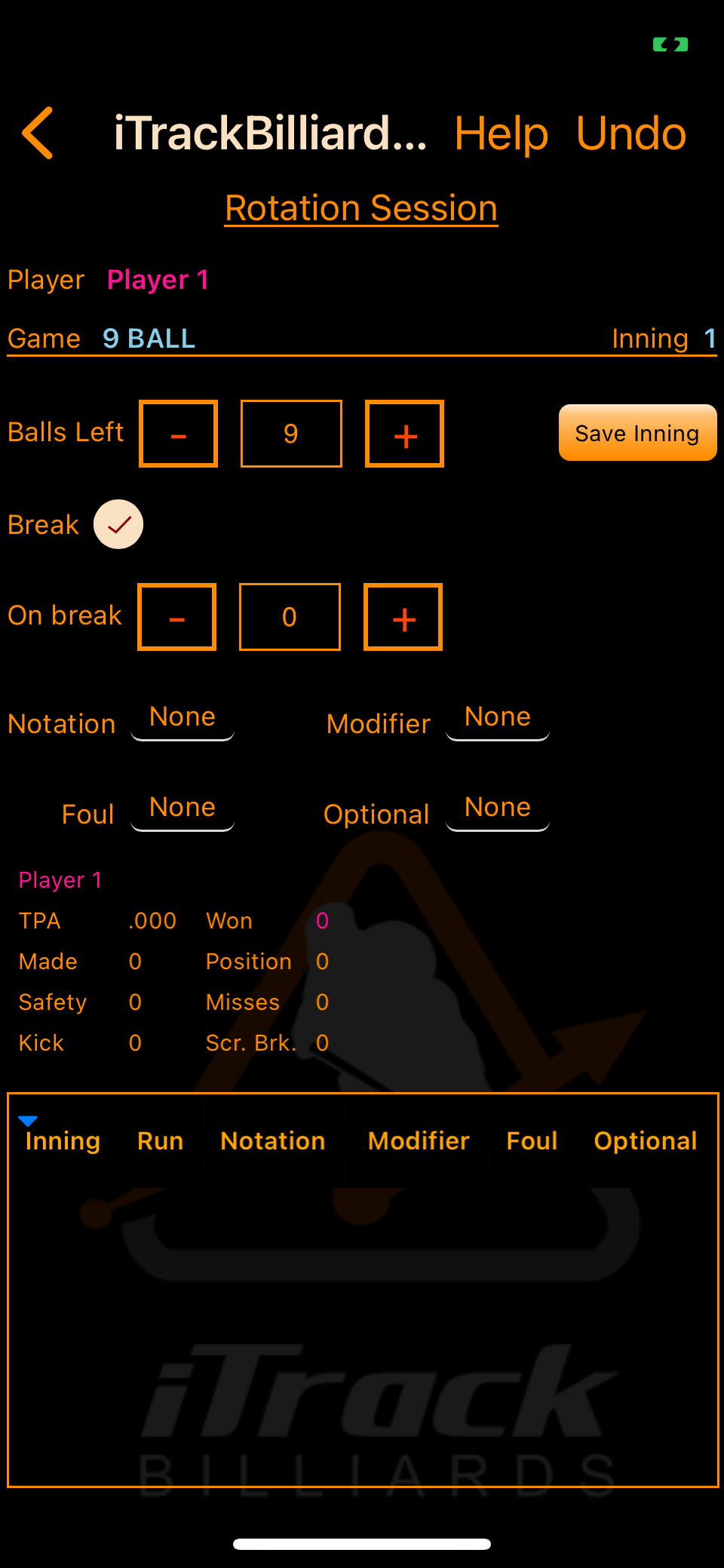Open the Foul dropdown
This screenshot has height=1568, width=724.
coord(183,809)
